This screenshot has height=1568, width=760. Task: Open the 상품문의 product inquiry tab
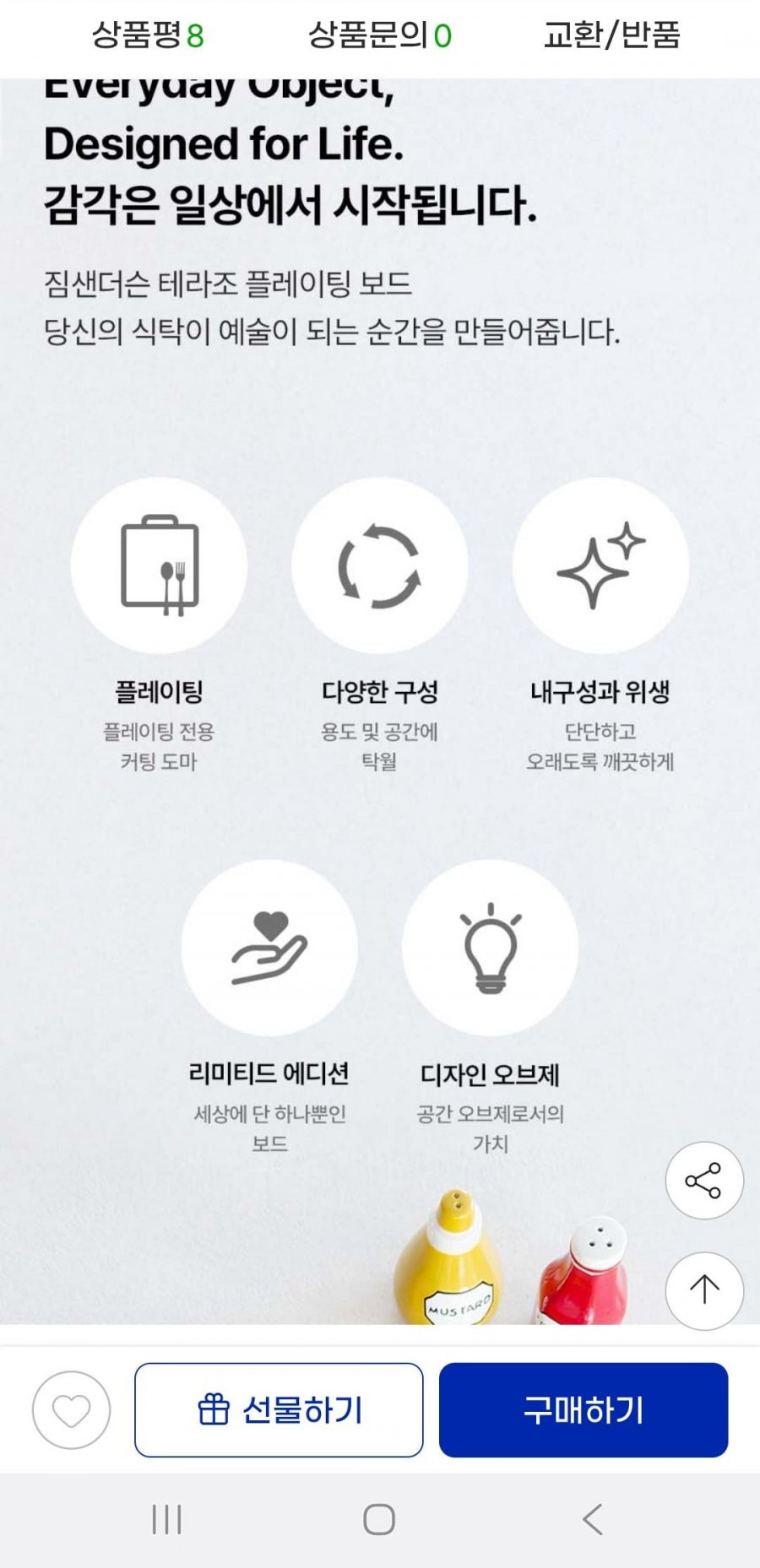pos(380,35)
